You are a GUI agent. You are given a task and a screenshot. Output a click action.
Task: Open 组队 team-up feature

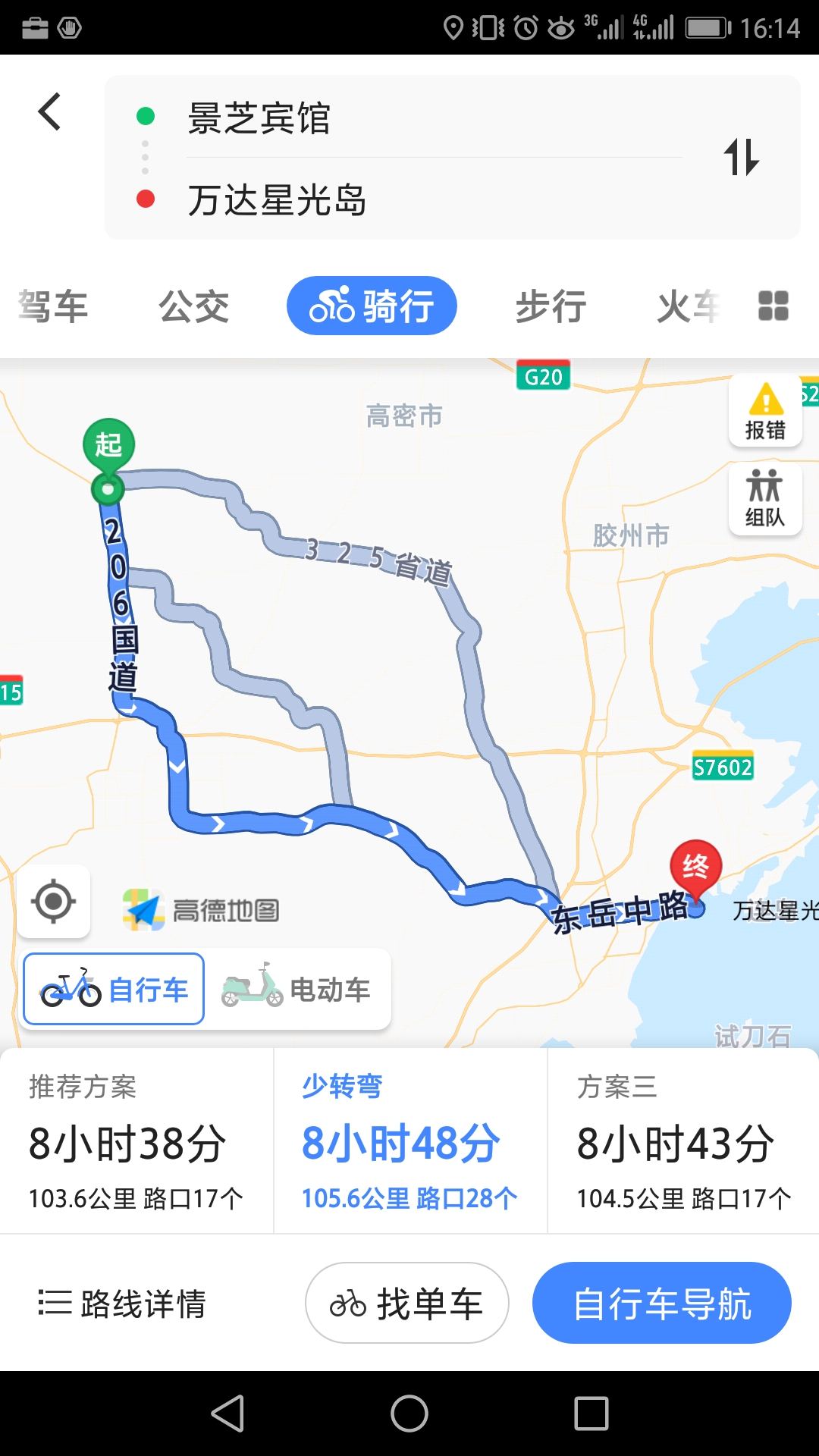tap(765, 498)
